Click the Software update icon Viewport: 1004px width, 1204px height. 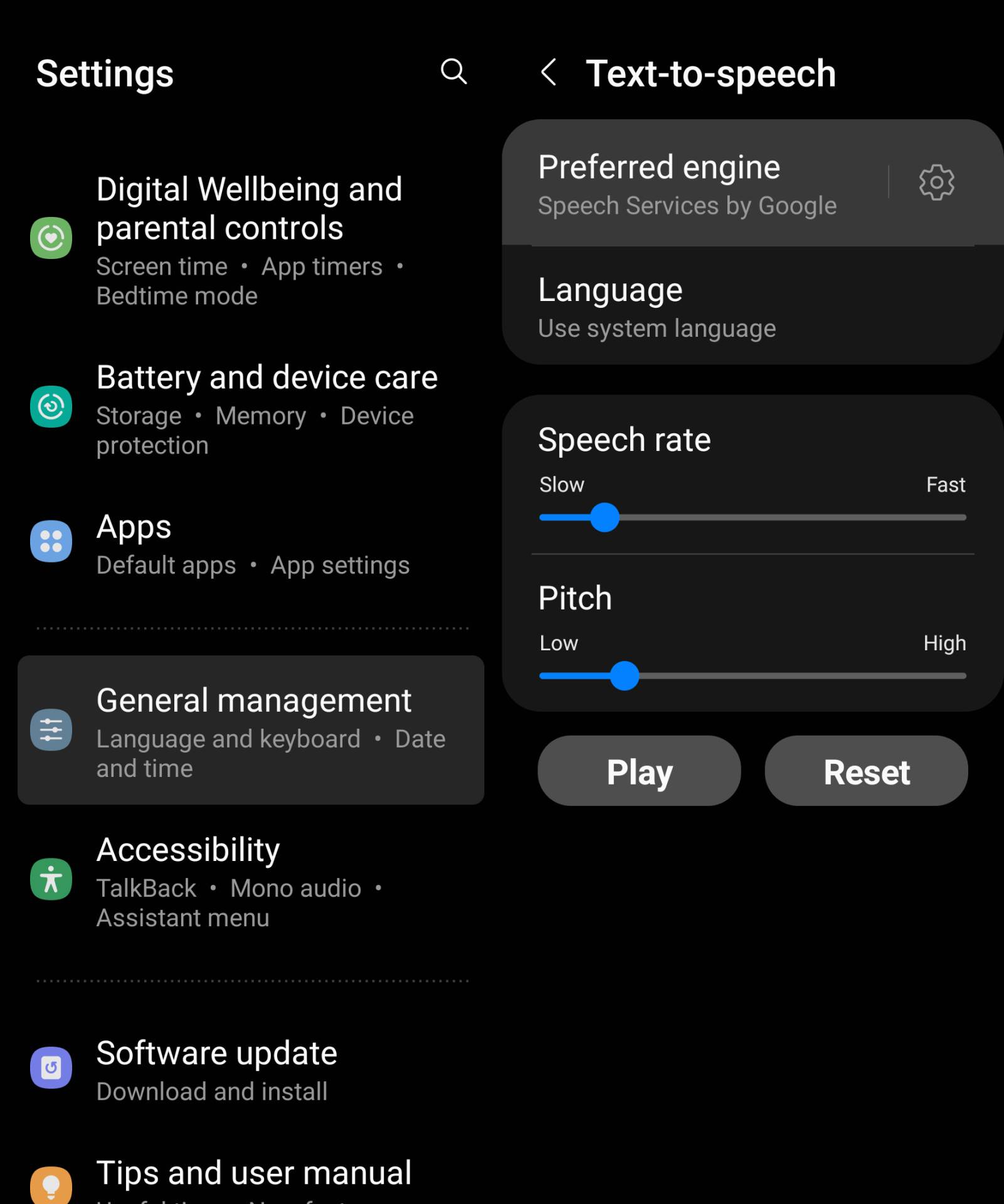(51, 1066)
